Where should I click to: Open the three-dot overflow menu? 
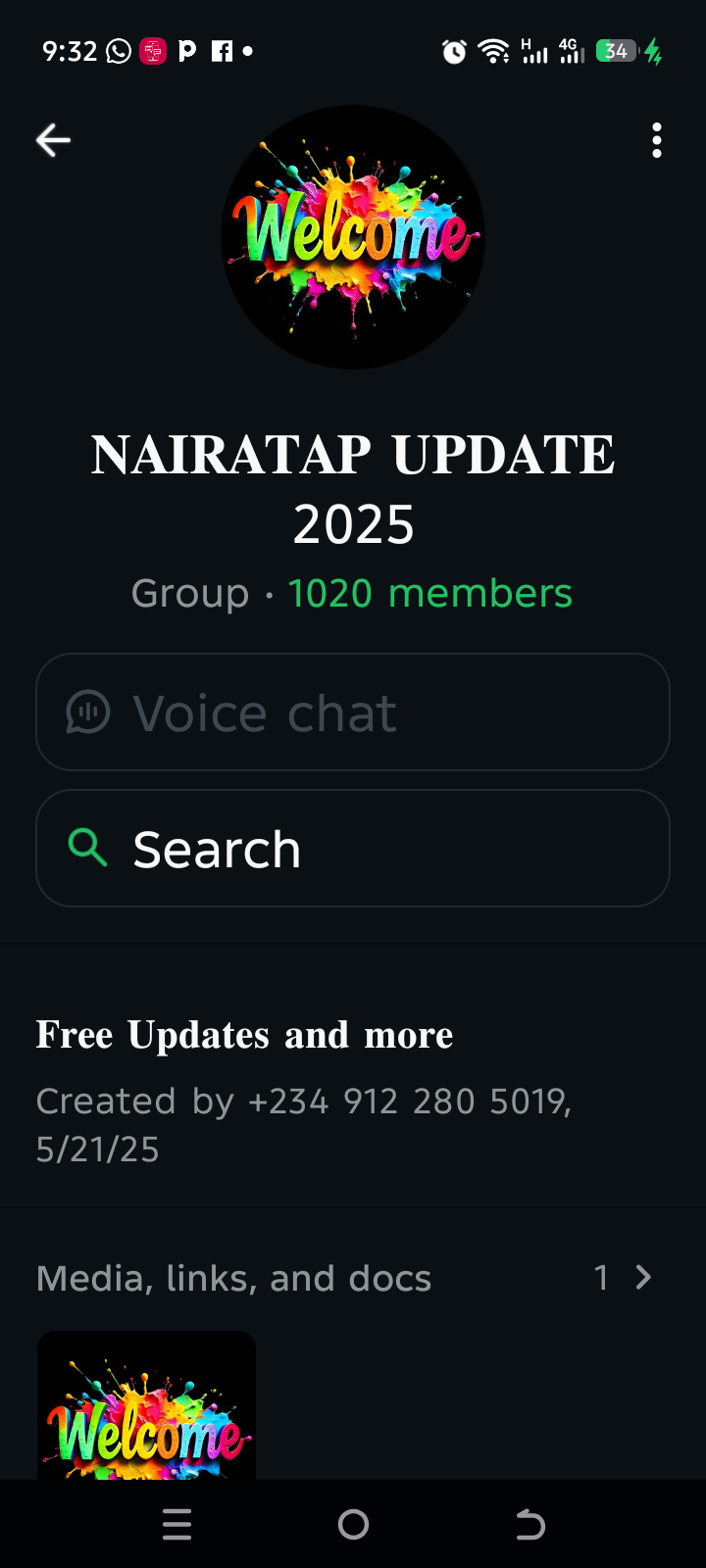[657, 141]
